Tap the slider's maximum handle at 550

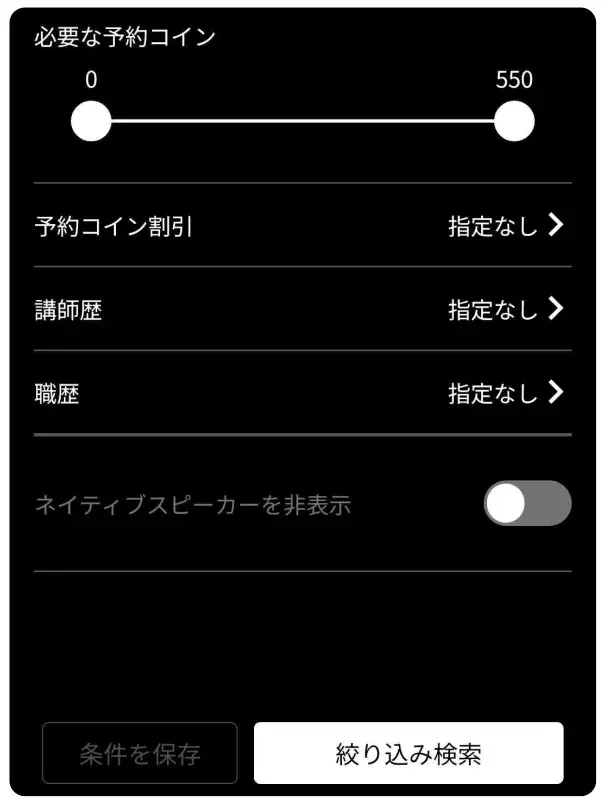click(x=515, y=122)
